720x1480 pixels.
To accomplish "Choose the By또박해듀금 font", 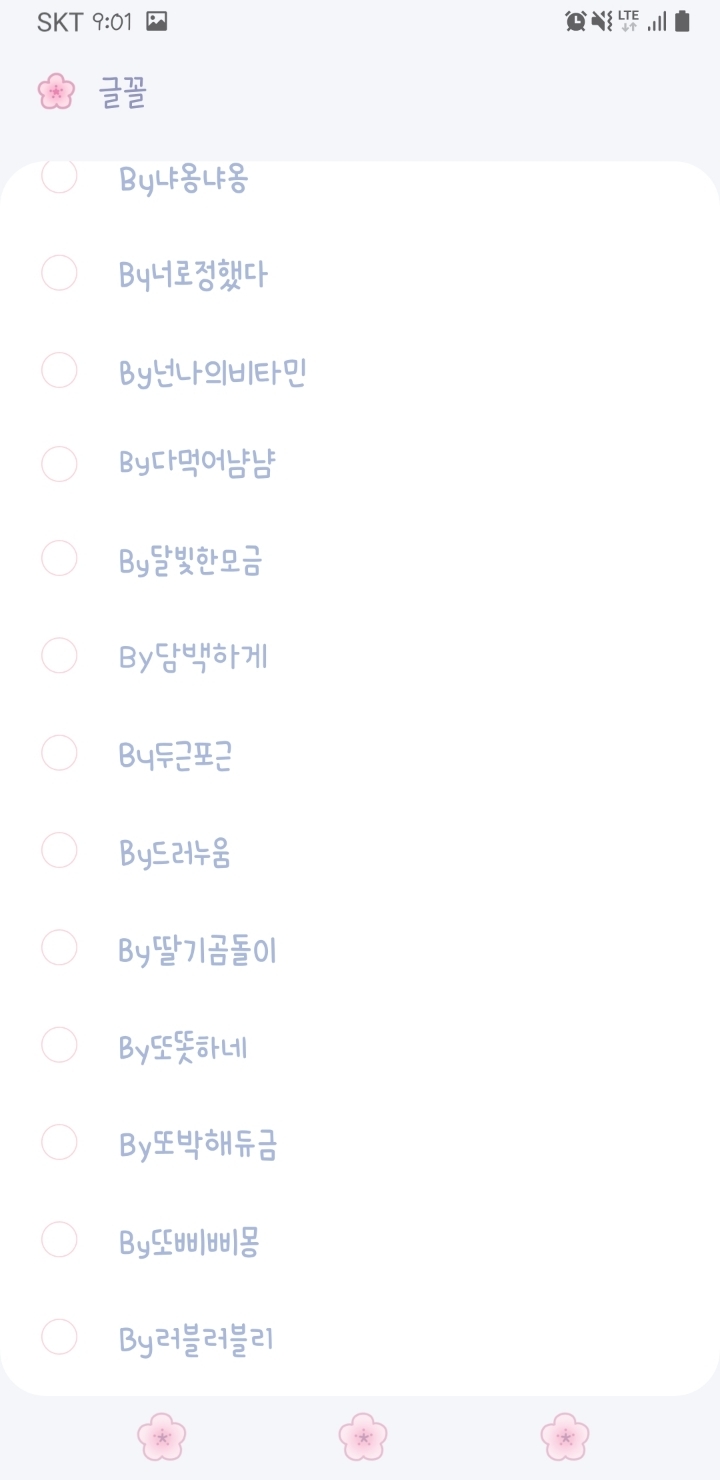I will pos(59,1142).
